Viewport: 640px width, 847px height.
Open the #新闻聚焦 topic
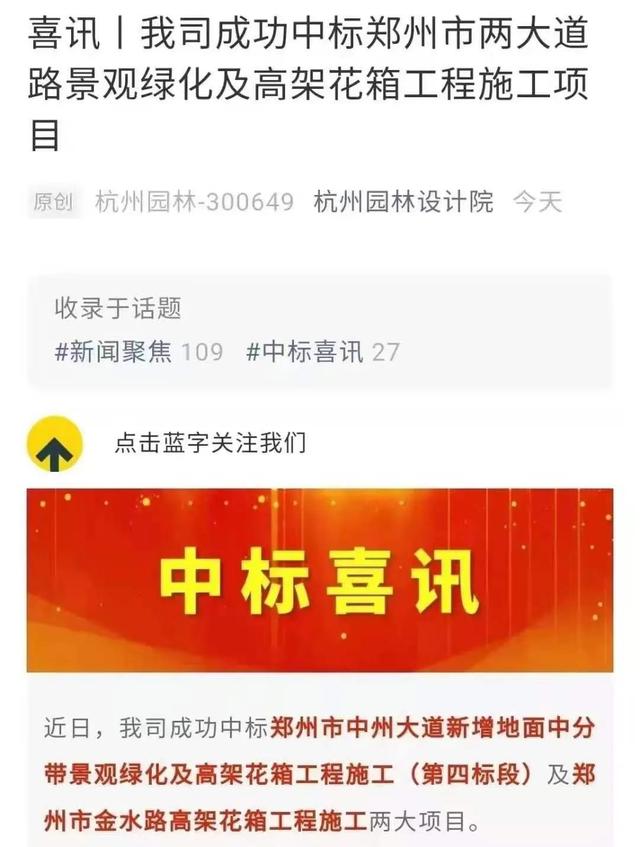(x=114, y=351)
